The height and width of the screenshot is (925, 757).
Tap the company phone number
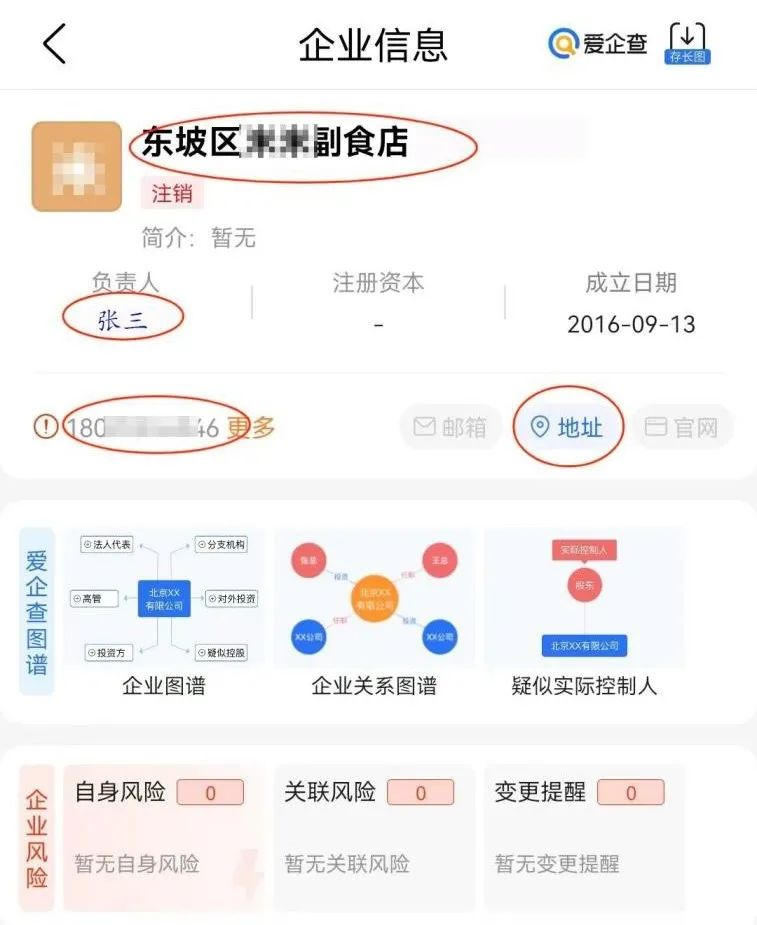(141, 428)
